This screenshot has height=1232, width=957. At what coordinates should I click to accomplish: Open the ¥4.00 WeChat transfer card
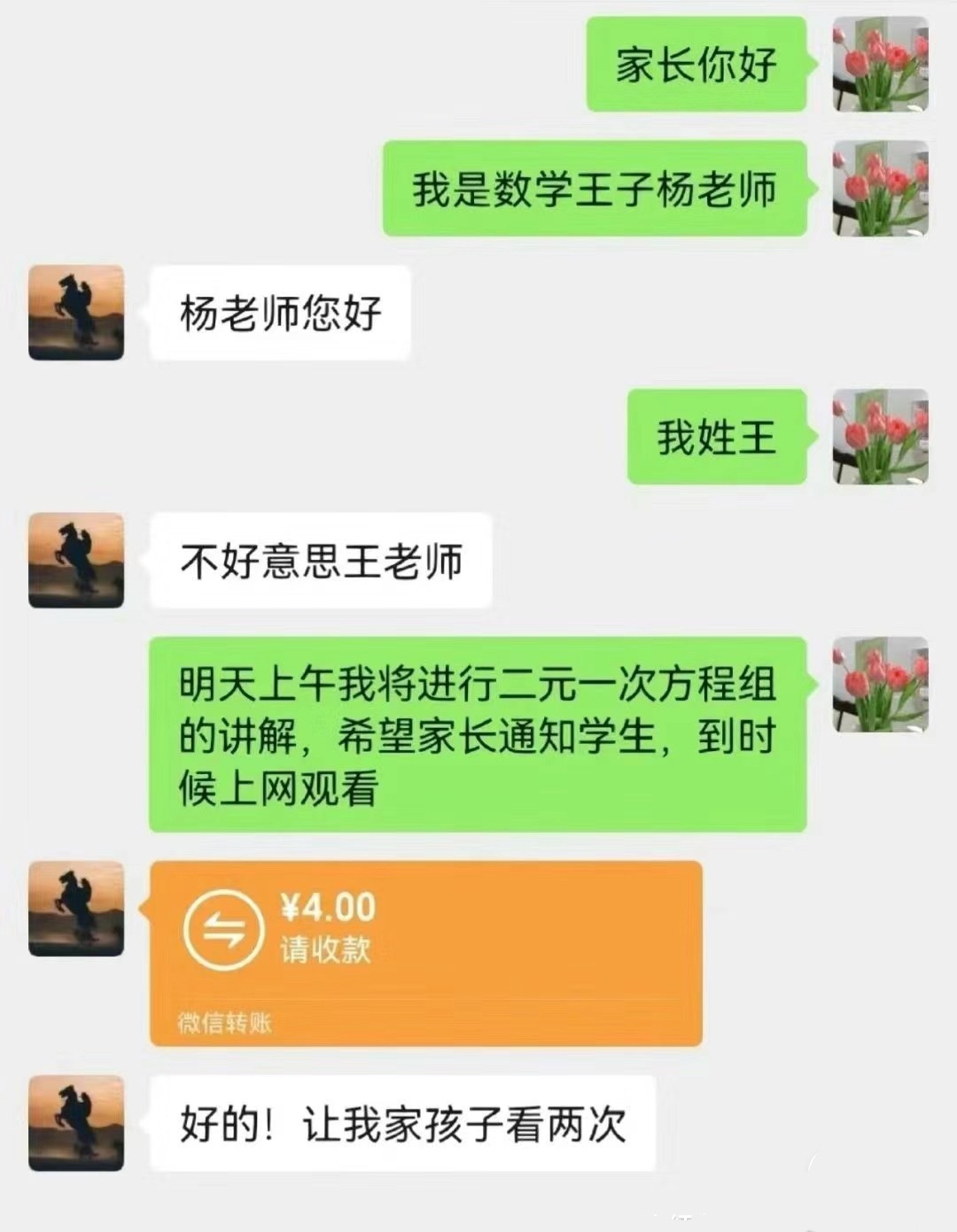pyautogui.click(x=425, y=952)
